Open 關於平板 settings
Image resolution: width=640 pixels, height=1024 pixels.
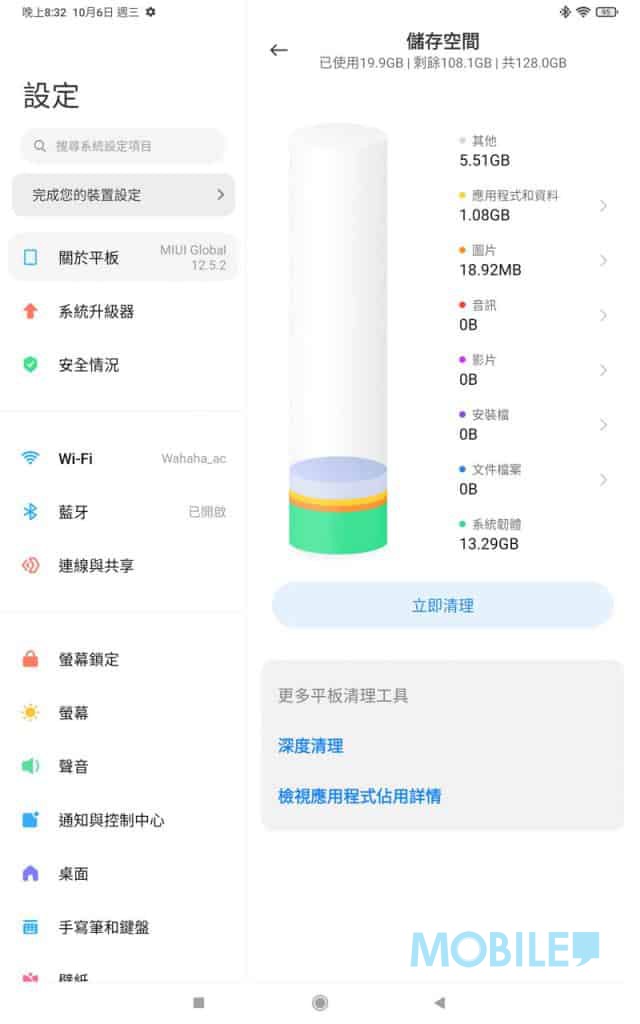[x=123, y=257]
